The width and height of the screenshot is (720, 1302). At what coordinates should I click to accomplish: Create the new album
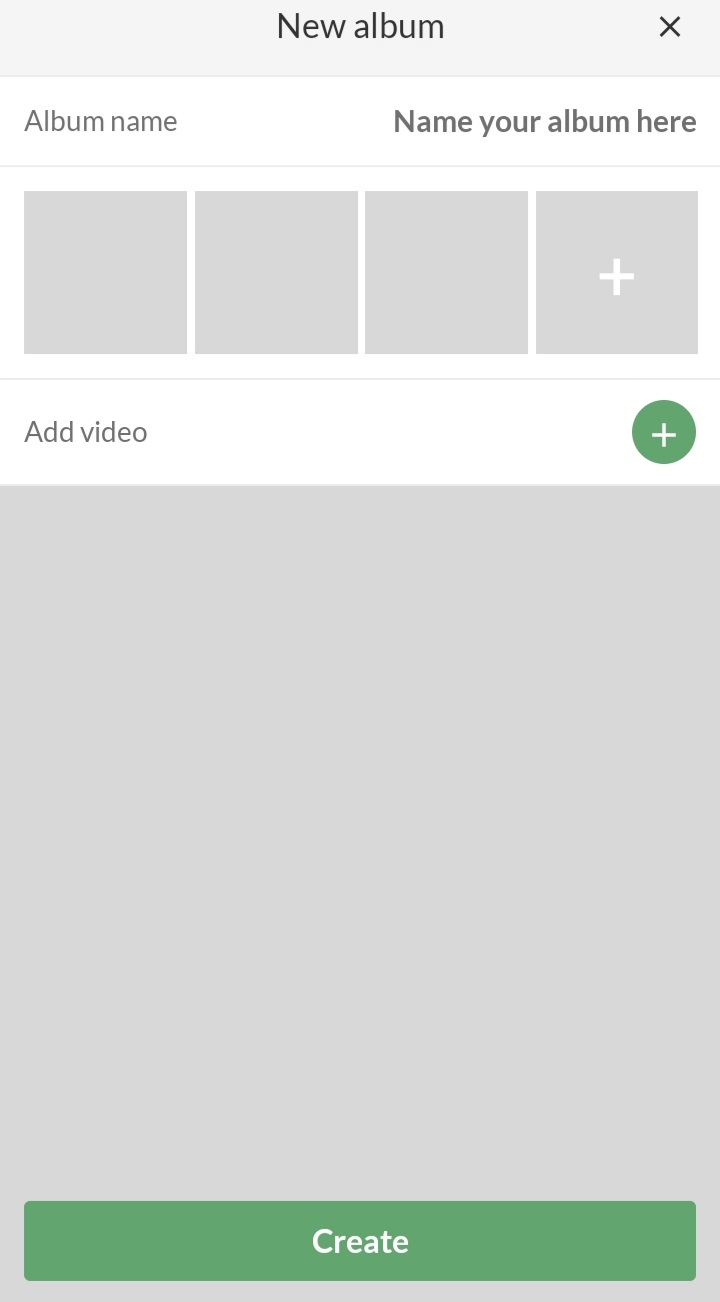click(x=360, y=1240)
